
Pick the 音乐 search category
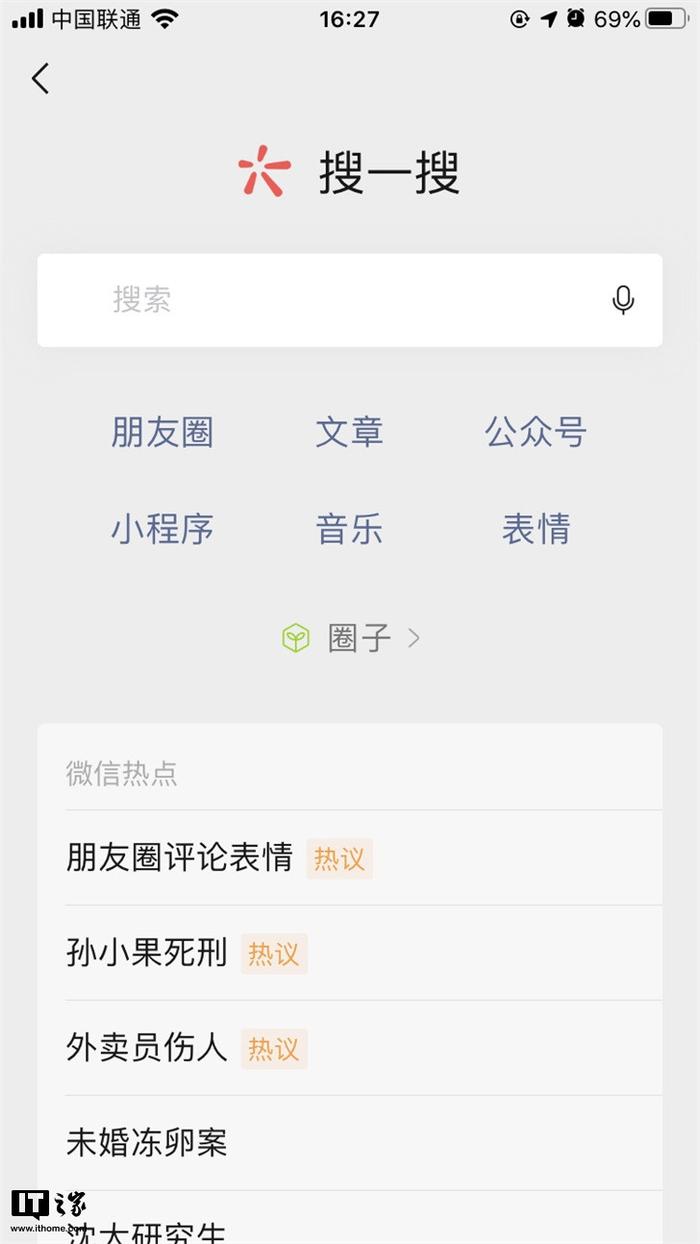(x=349, y=529)
